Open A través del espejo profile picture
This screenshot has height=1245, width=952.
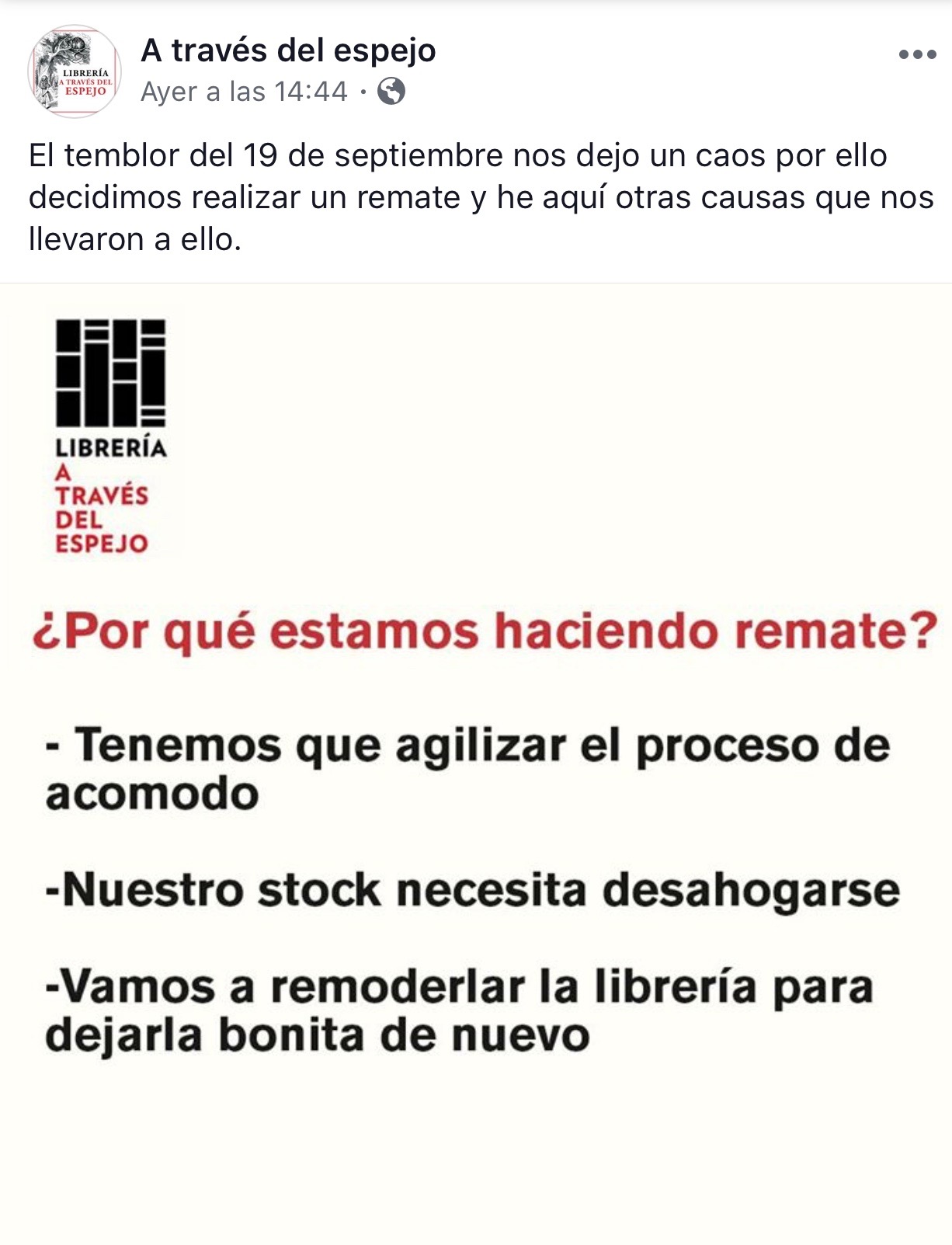tap(74, 71)
